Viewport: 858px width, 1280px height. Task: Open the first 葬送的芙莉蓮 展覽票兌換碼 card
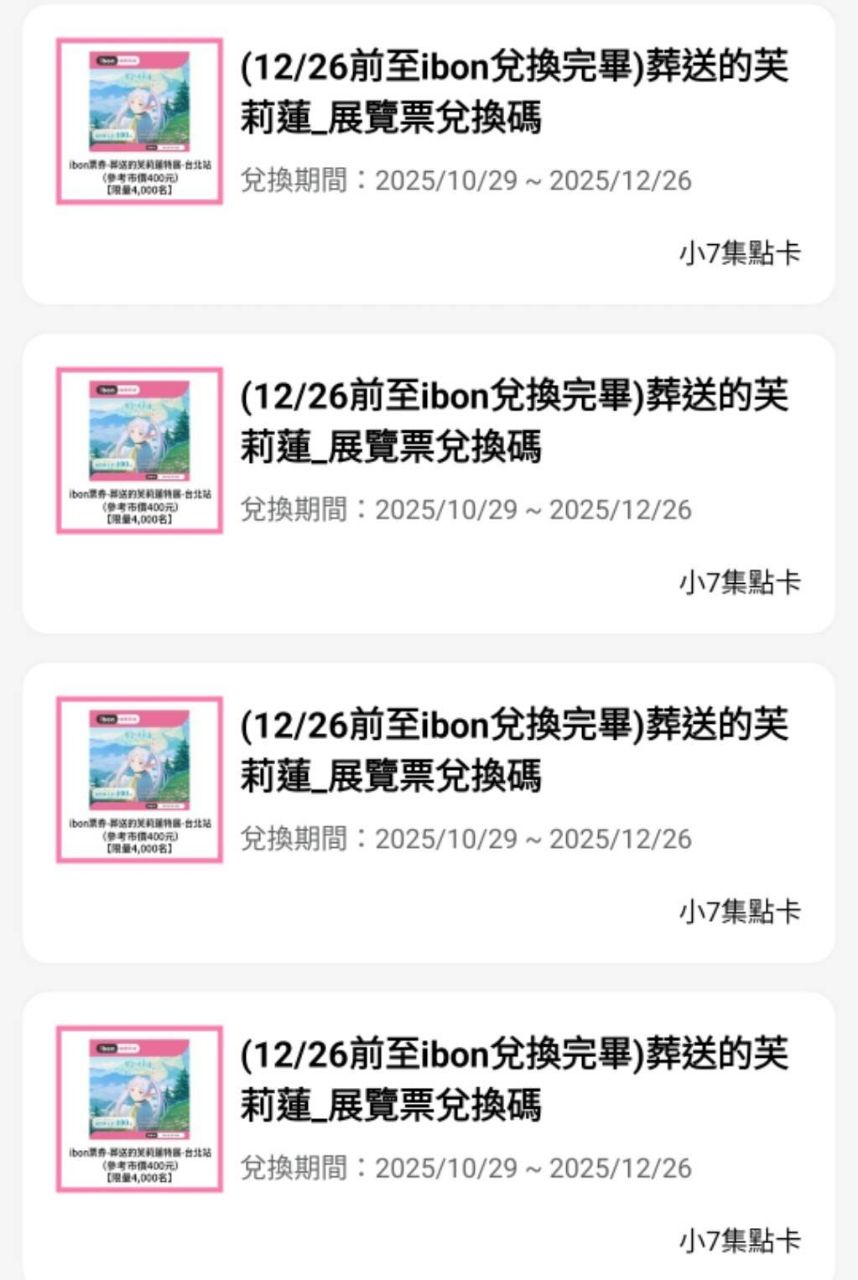pyautogui.click(x=514, y=93)
